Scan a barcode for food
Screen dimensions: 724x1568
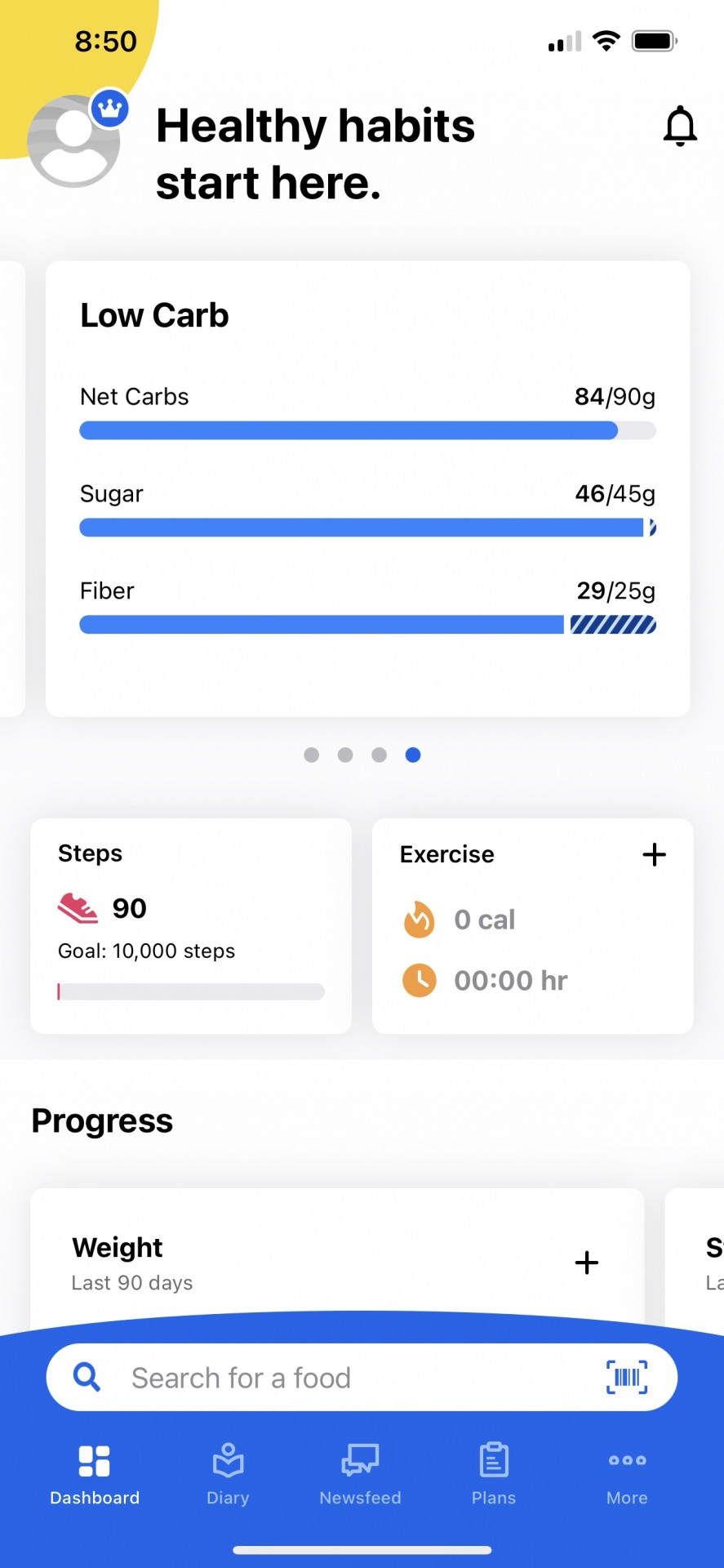[626, 1378]
